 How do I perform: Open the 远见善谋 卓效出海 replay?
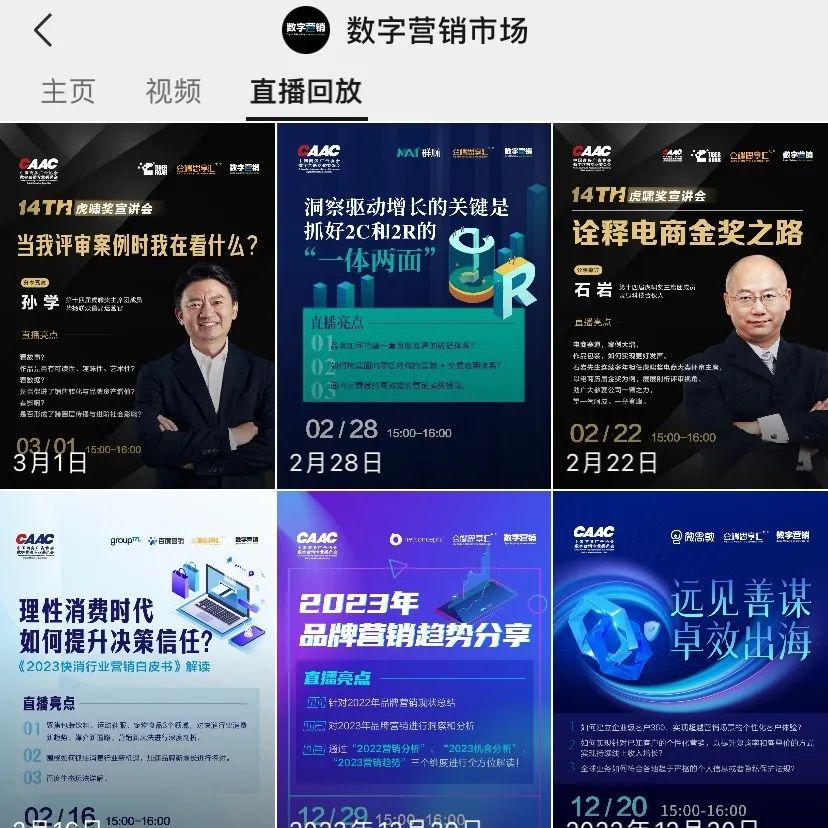[x=690, y=660]
